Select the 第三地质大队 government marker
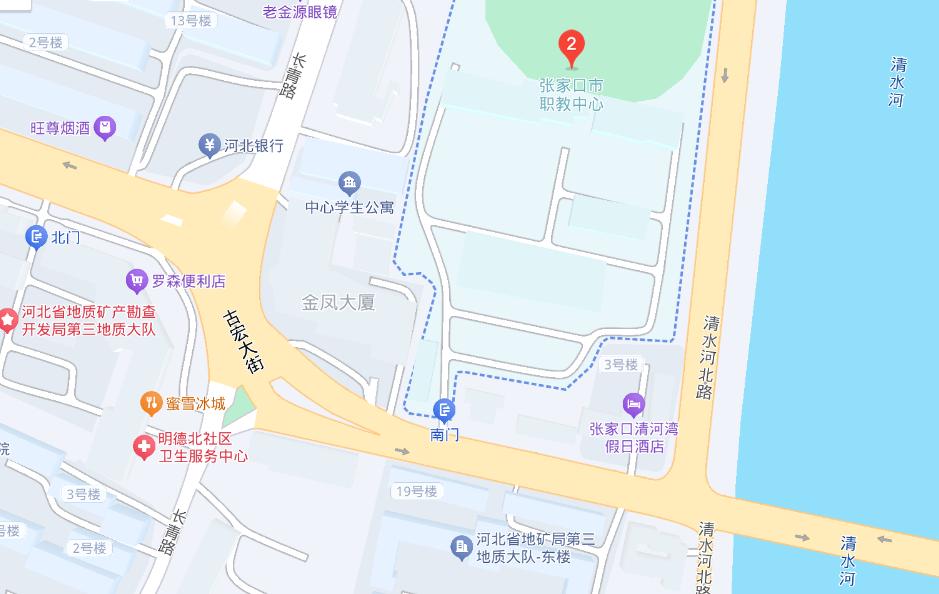The height and width of the screenshot is (594, 939). click(8, 320)
